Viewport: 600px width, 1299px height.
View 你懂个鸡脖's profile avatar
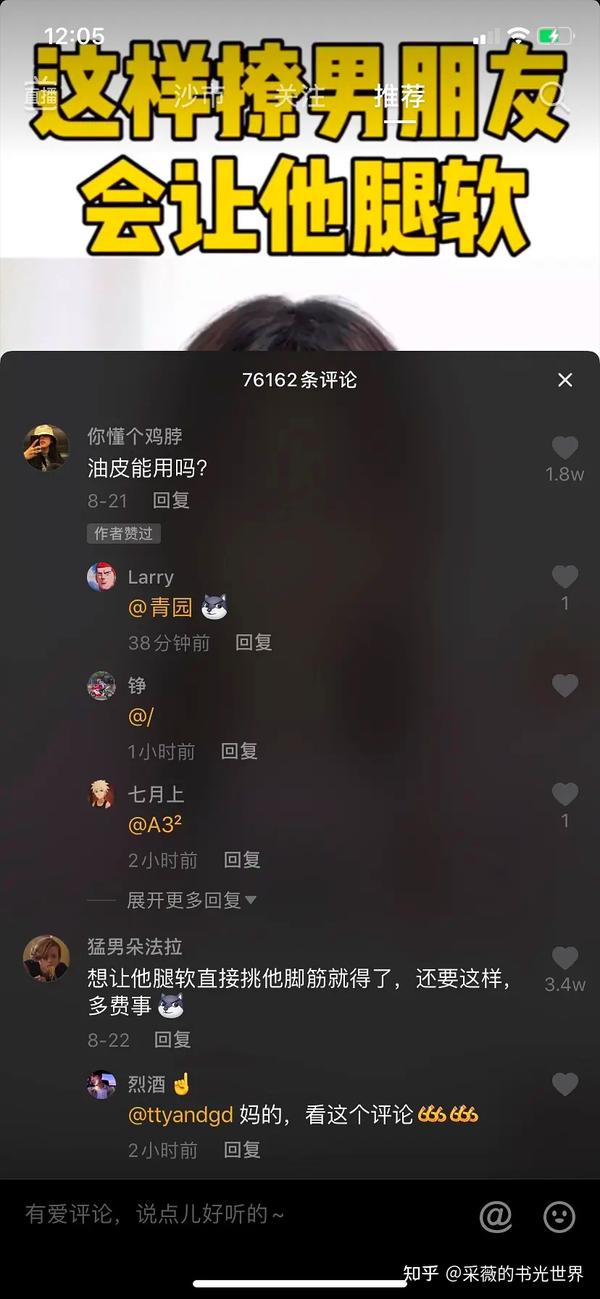tap(46, 447)
